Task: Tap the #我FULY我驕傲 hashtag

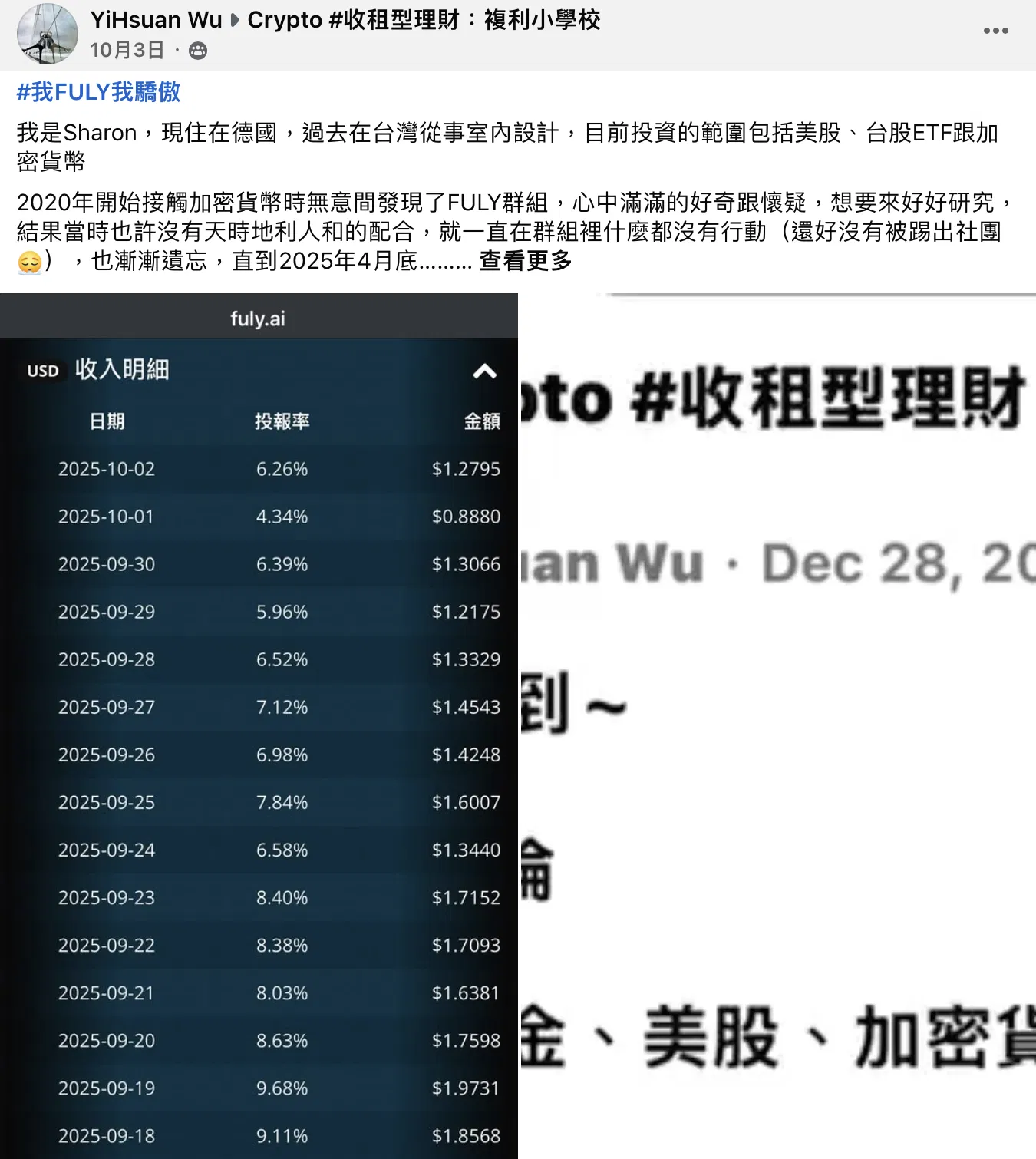Action: tap(98, 92)
